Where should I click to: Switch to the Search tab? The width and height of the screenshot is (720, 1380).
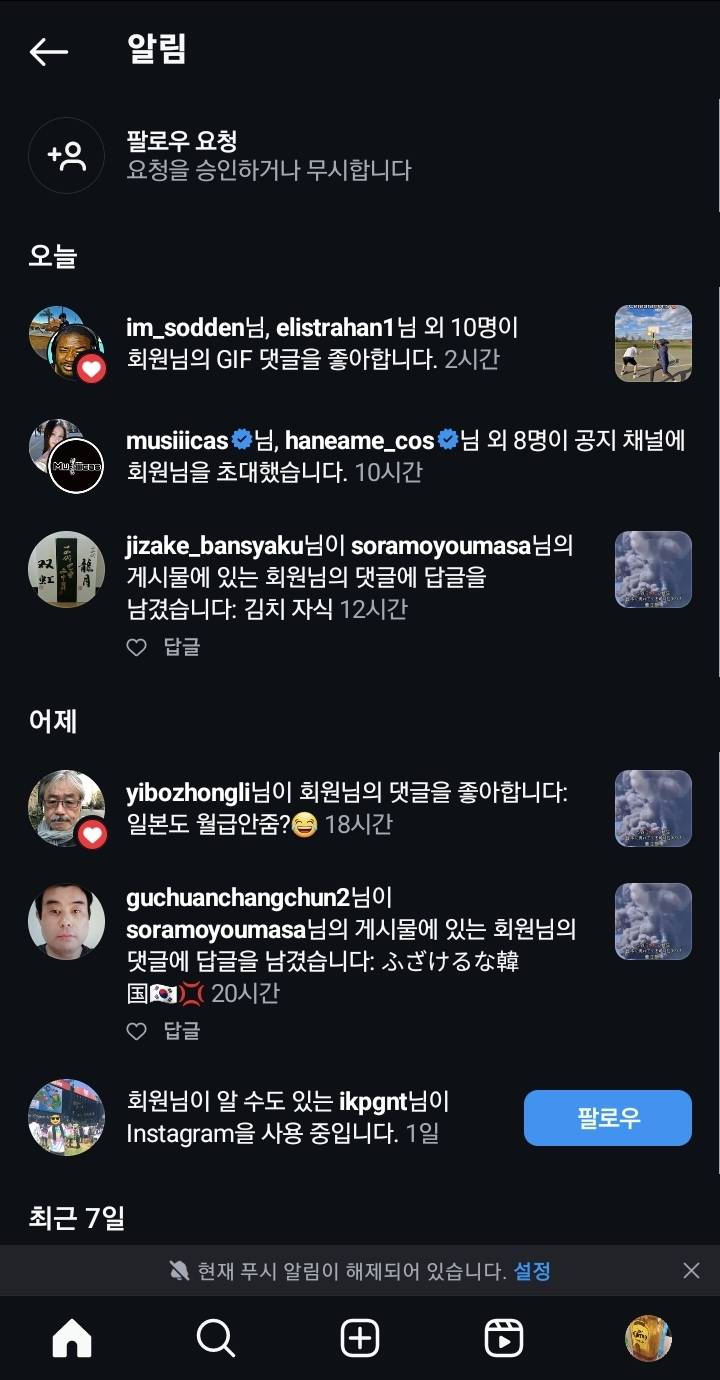(215, 1338)
